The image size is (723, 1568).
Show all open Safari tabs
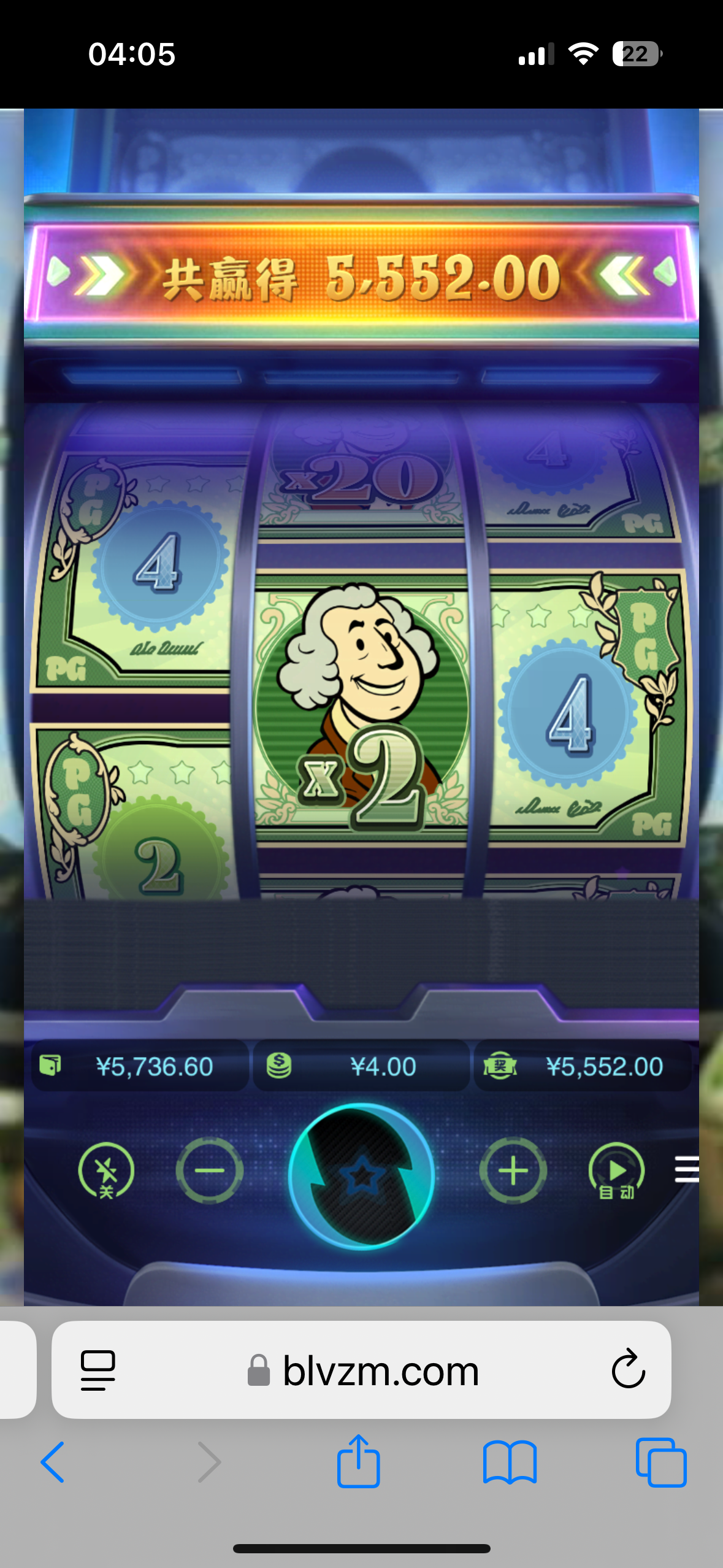tap(660, 1462)
